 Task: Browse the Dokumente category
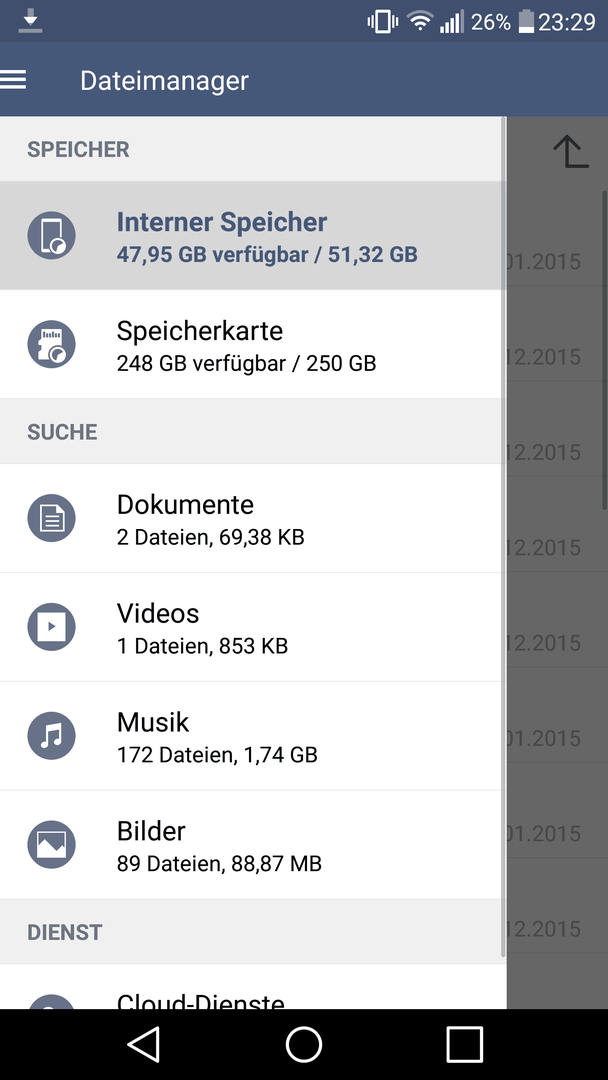pos(253,518)
